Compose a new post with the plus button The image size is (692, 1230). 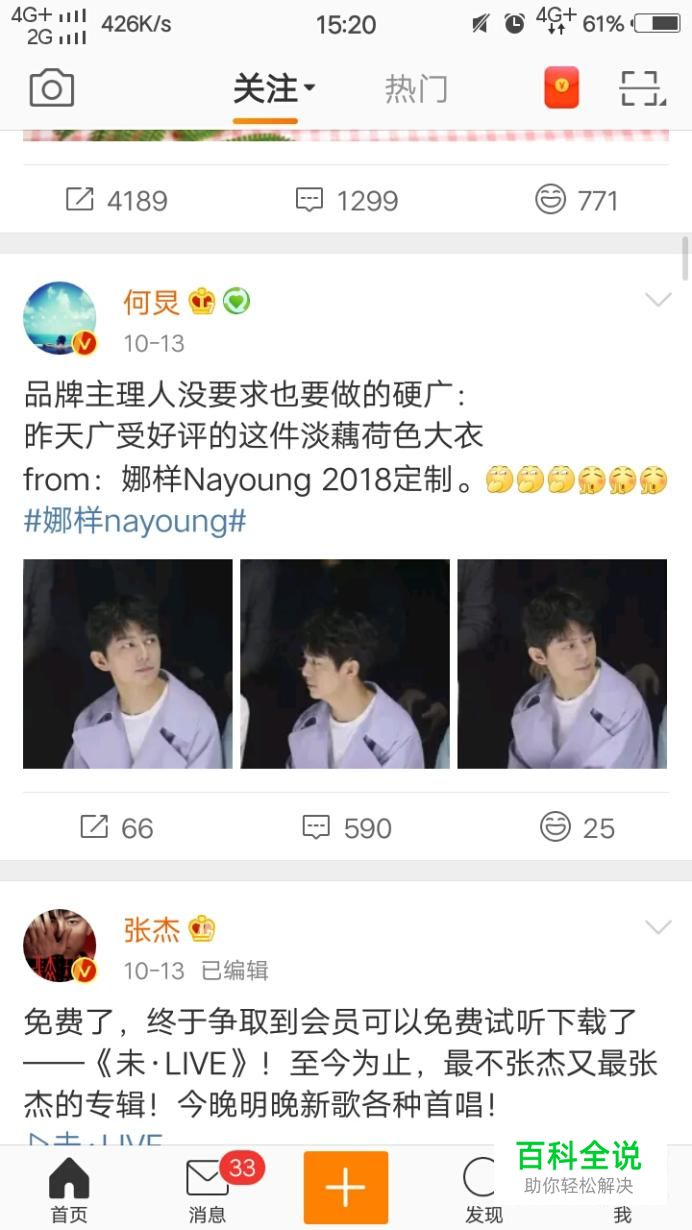(346, 1188)
